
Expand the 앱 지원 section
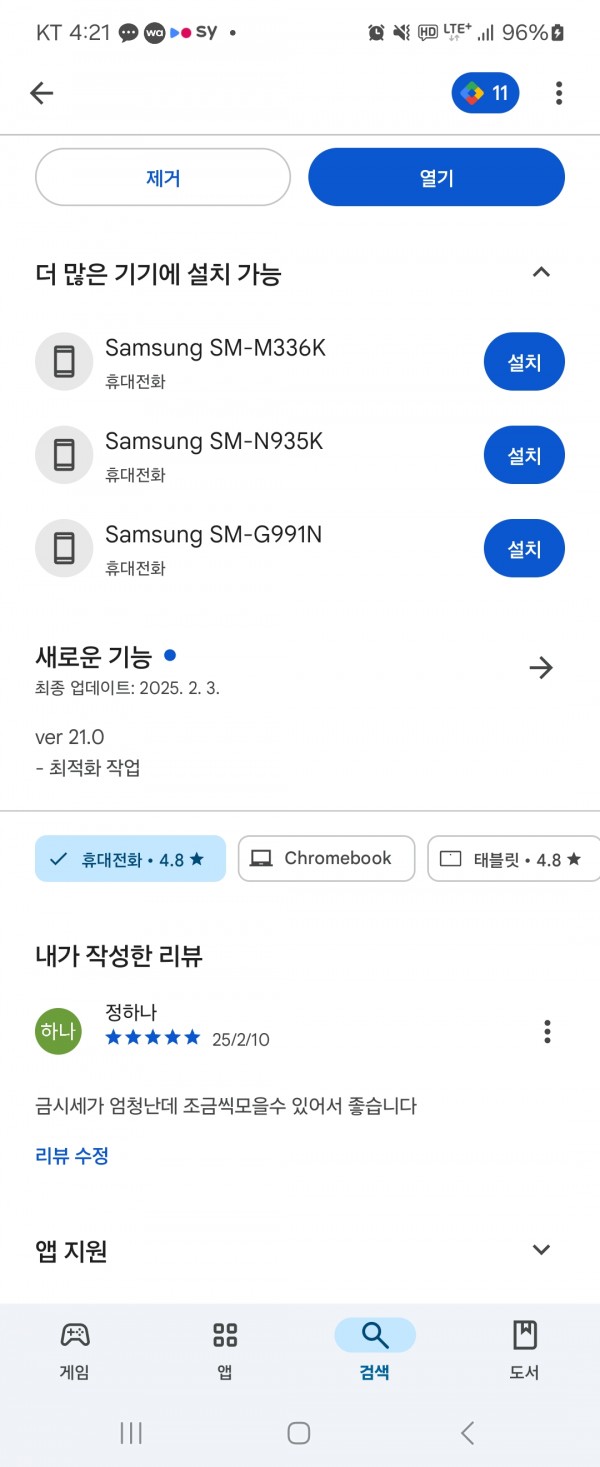541,1250
